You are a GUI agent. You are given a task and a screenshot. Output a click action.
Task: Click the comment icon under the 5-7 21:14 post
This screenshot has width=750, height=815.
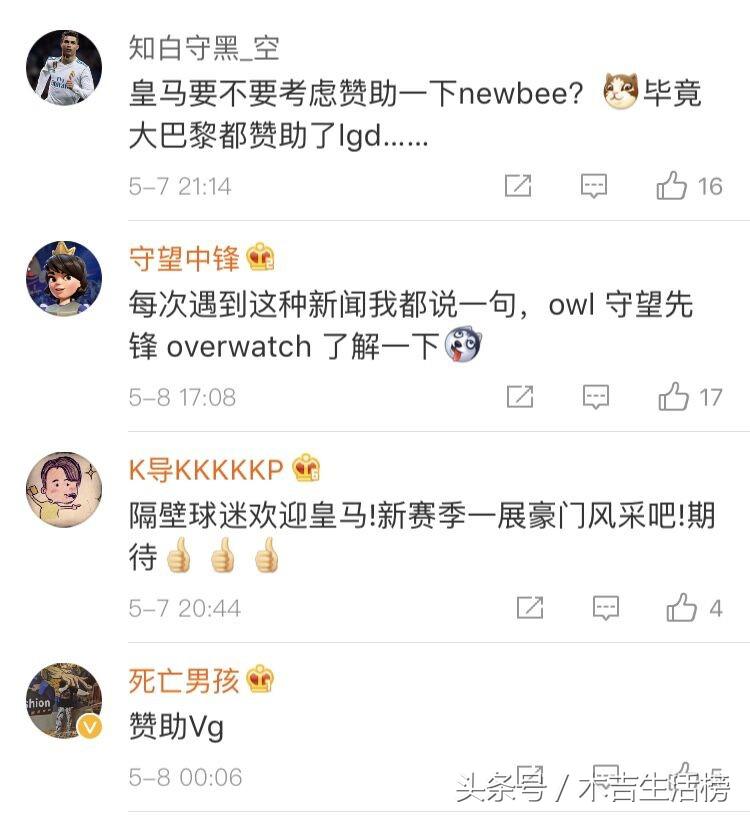point(594,184)
